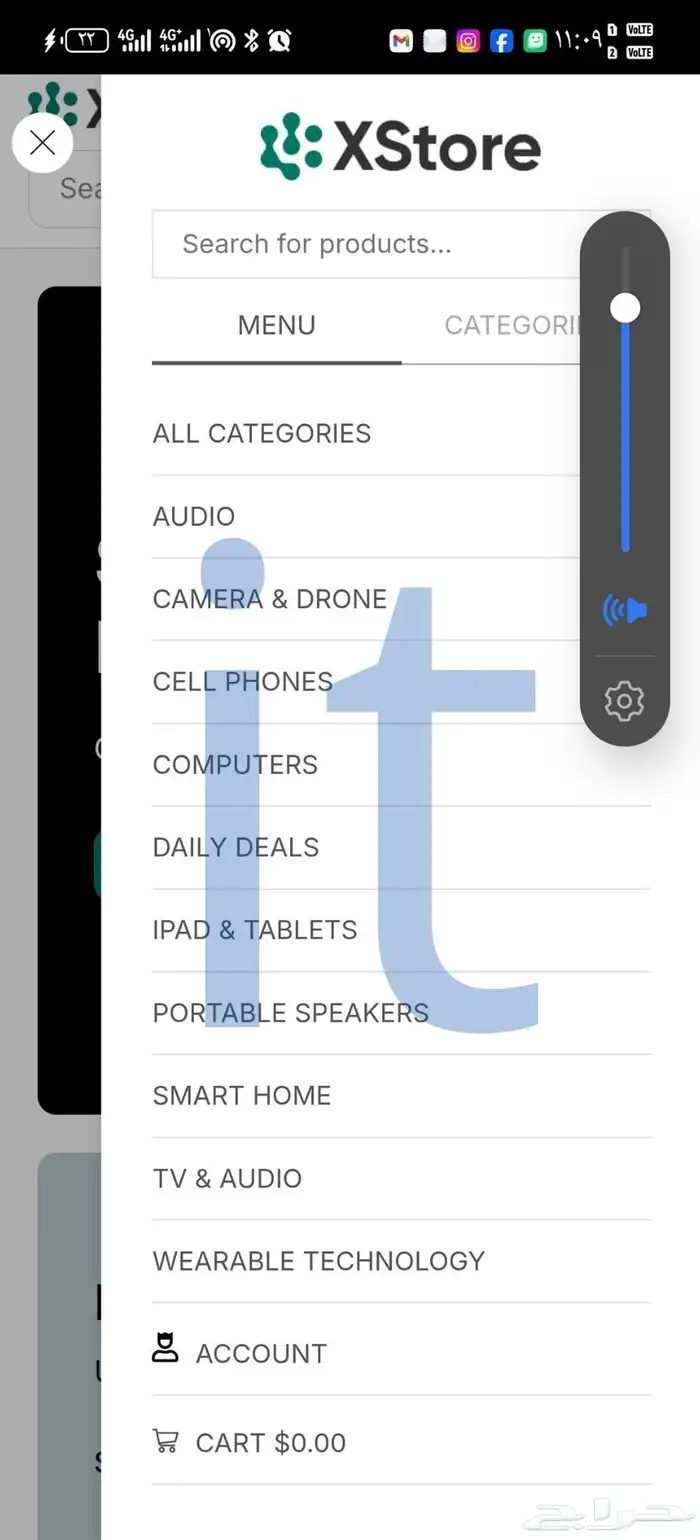
Task: Tap the media volume speaker icon
Action: tap(625, 609)
